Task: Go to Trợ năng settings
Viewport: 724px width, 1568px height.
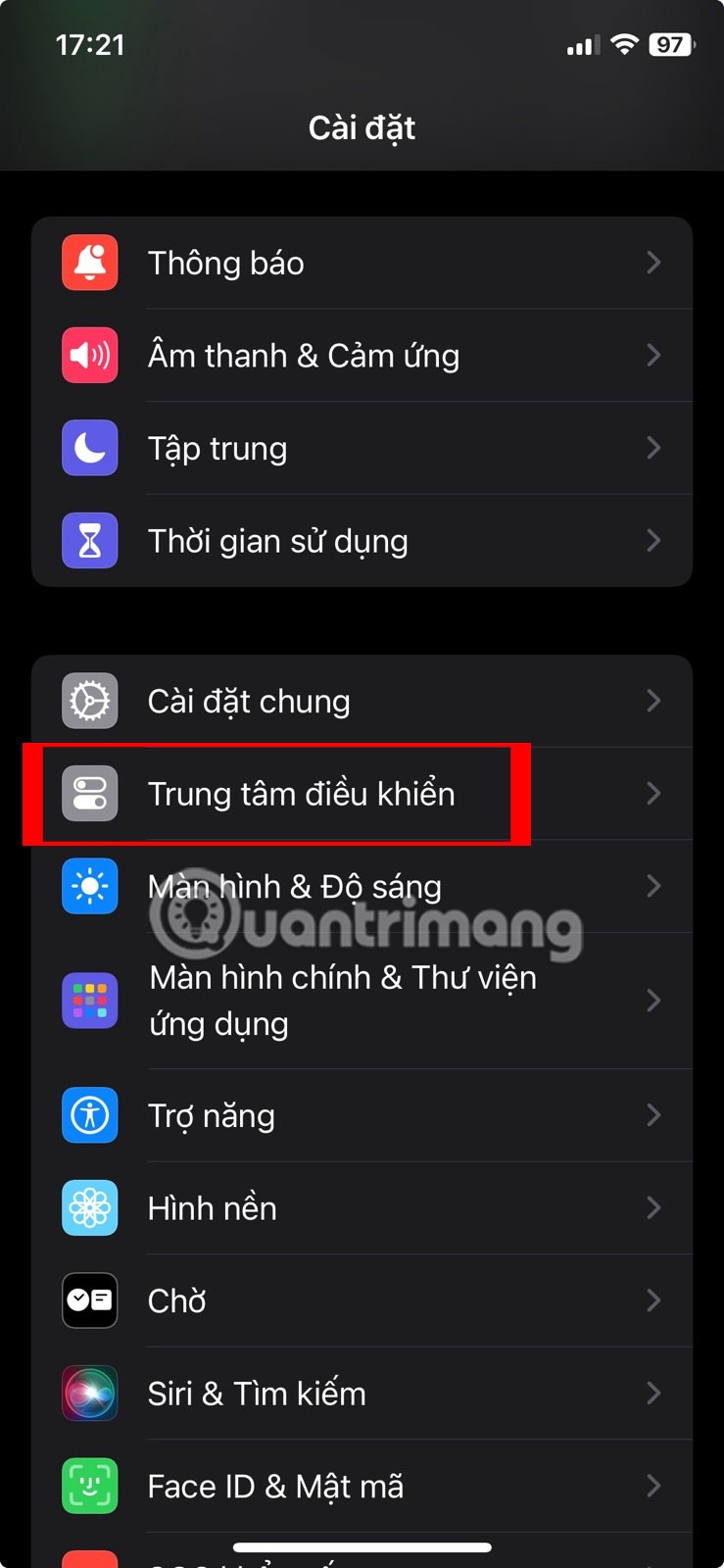Action: tap(362, 1115)
